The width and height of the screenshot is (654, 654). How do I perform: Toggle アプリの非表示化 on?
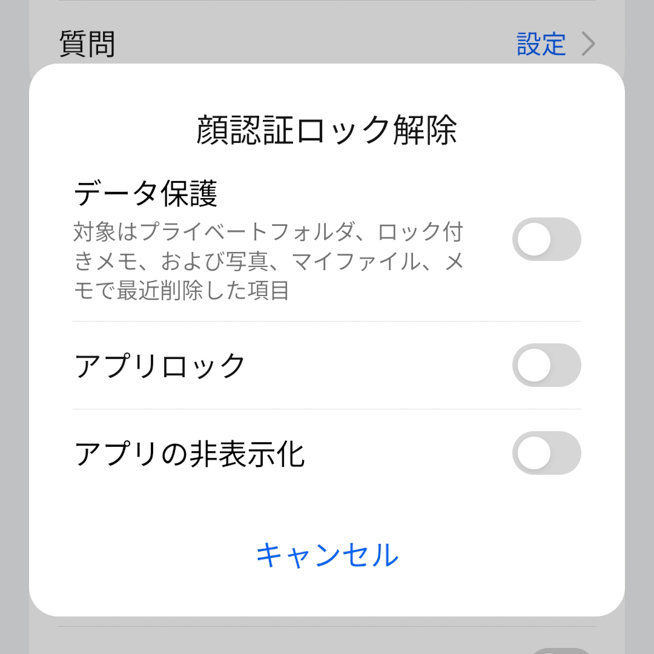click(x=546, y=453)
